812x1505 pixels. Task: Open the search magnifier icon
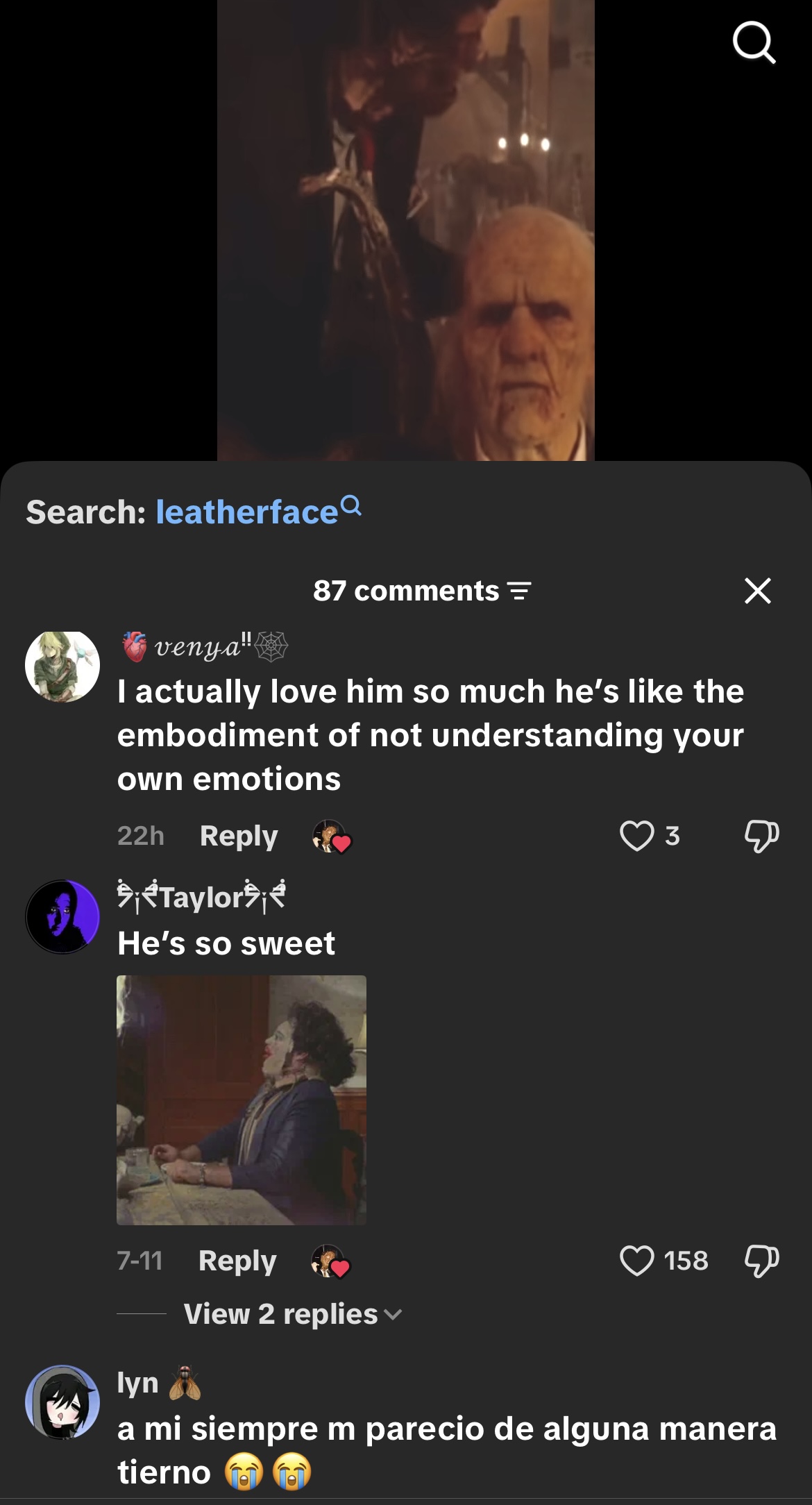754,42
